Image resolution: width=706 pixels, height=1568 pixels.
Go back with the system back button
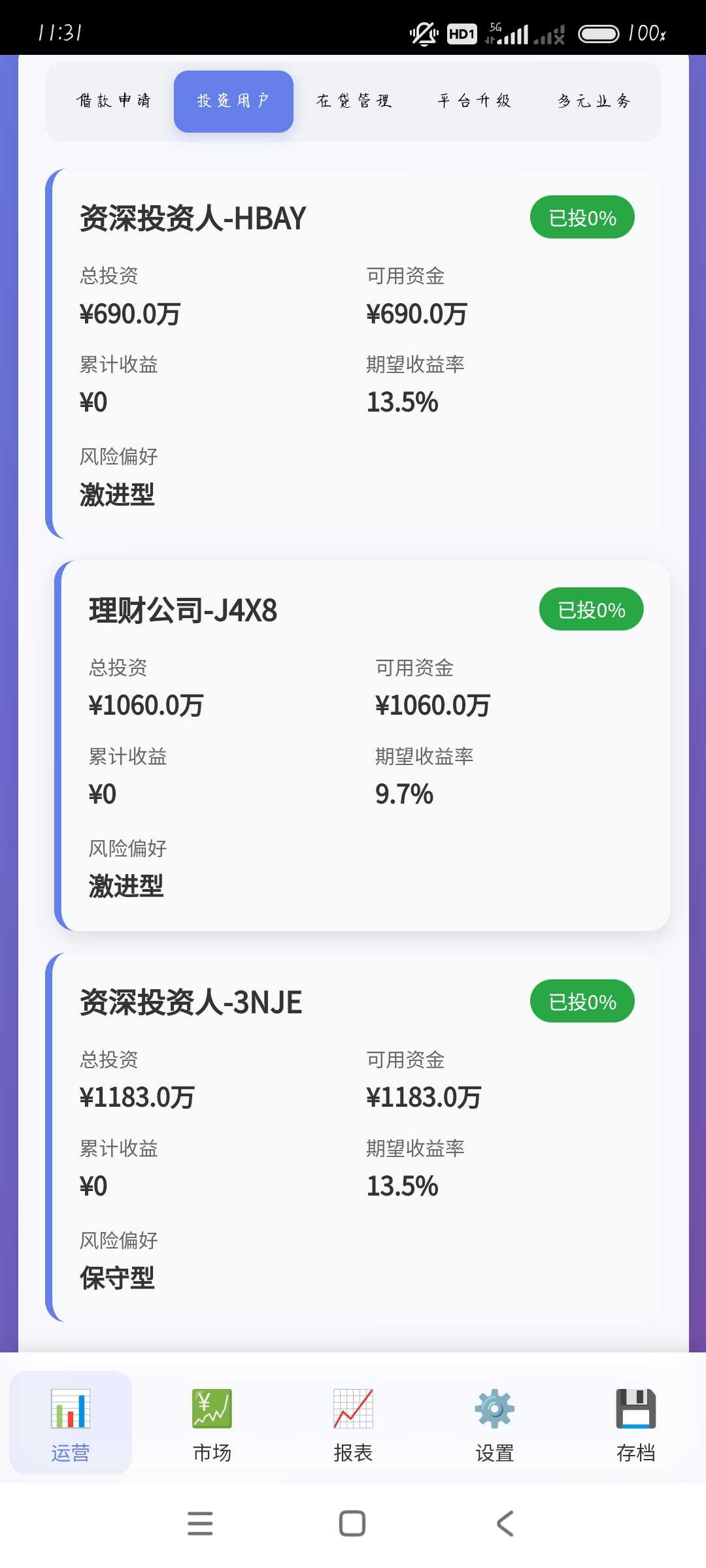(505, 1524)
